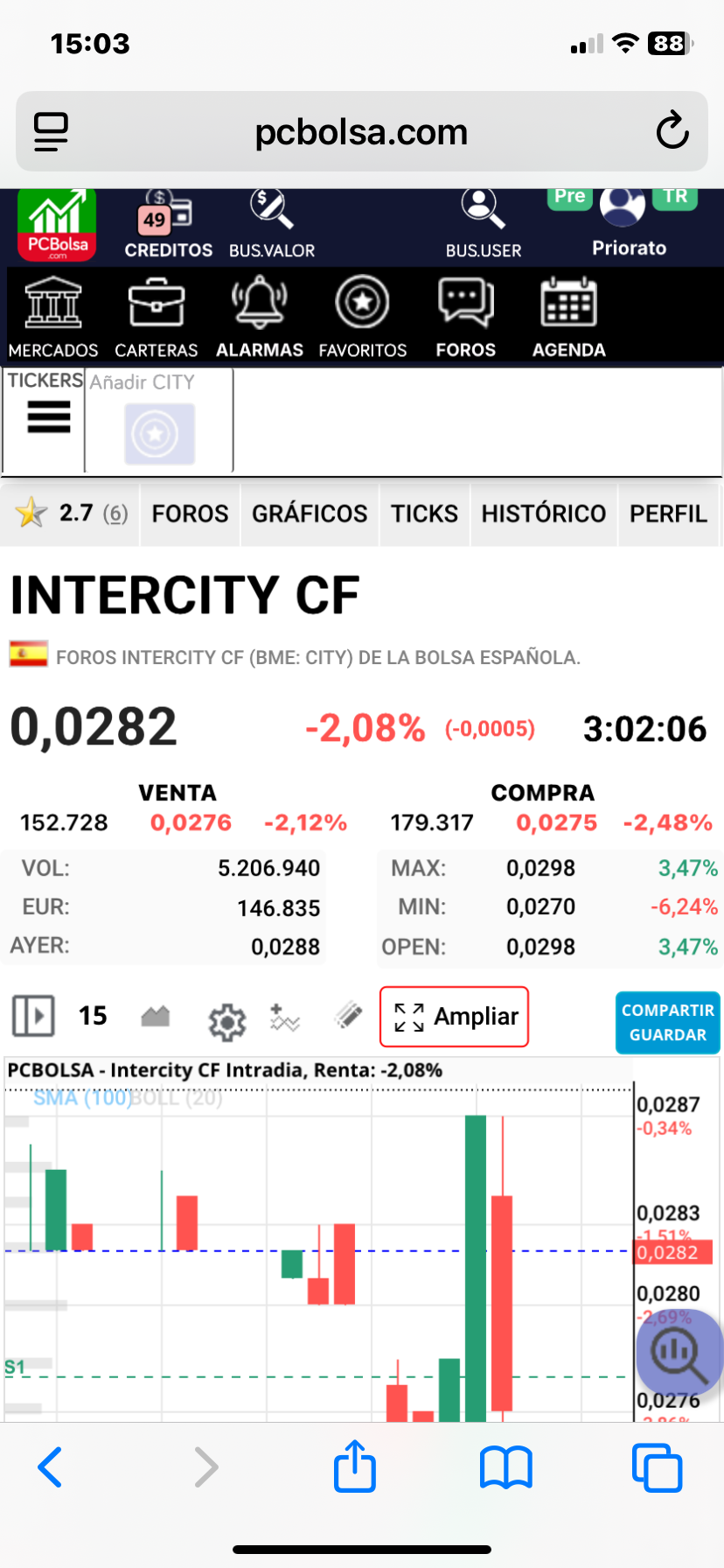Open AGENDA section
Image resolution: width=724 pixels, height=1568 pixels.
pos(569,317)
